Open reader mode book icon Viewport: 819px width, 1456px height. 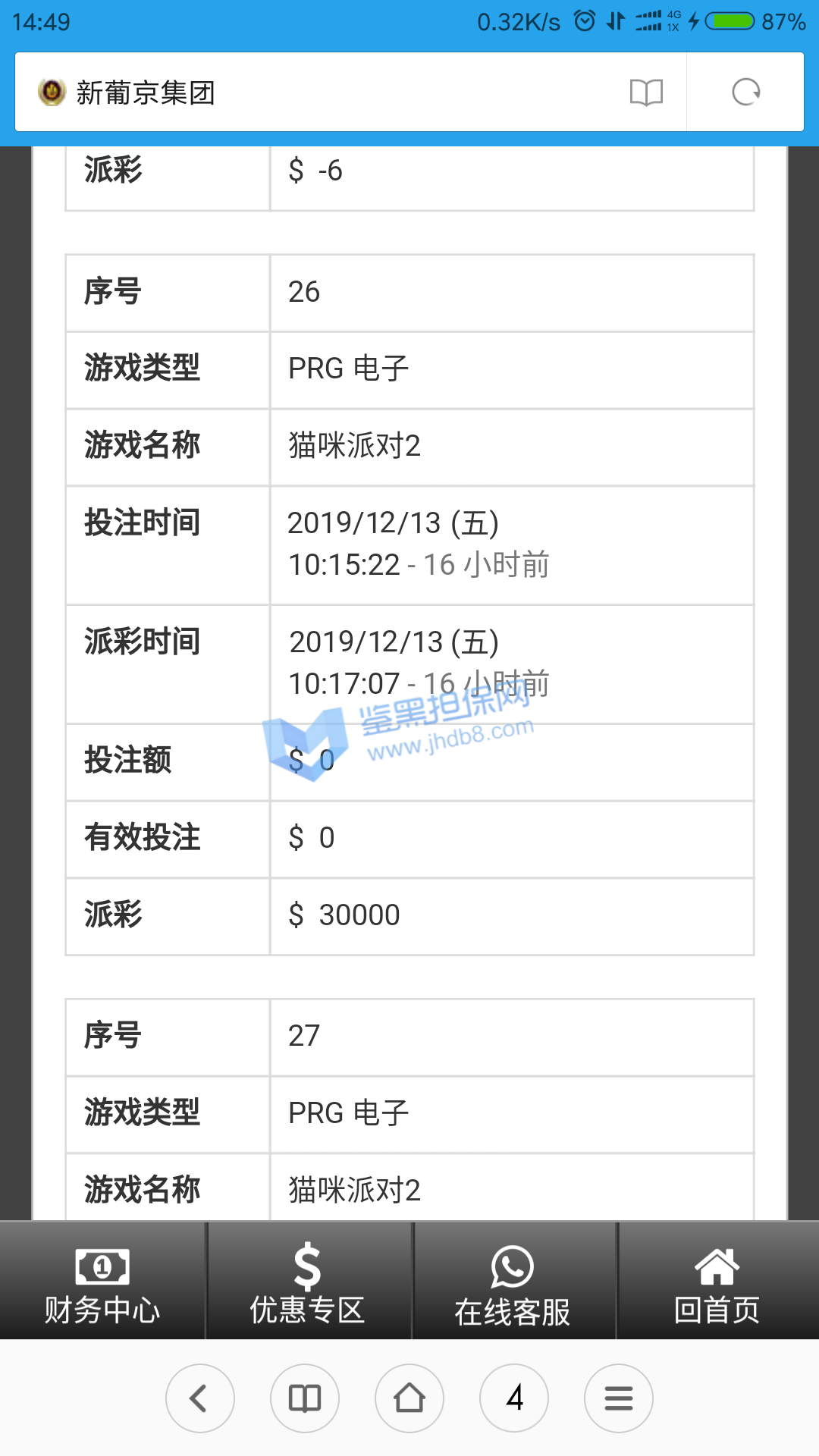(x=646, y=93)
